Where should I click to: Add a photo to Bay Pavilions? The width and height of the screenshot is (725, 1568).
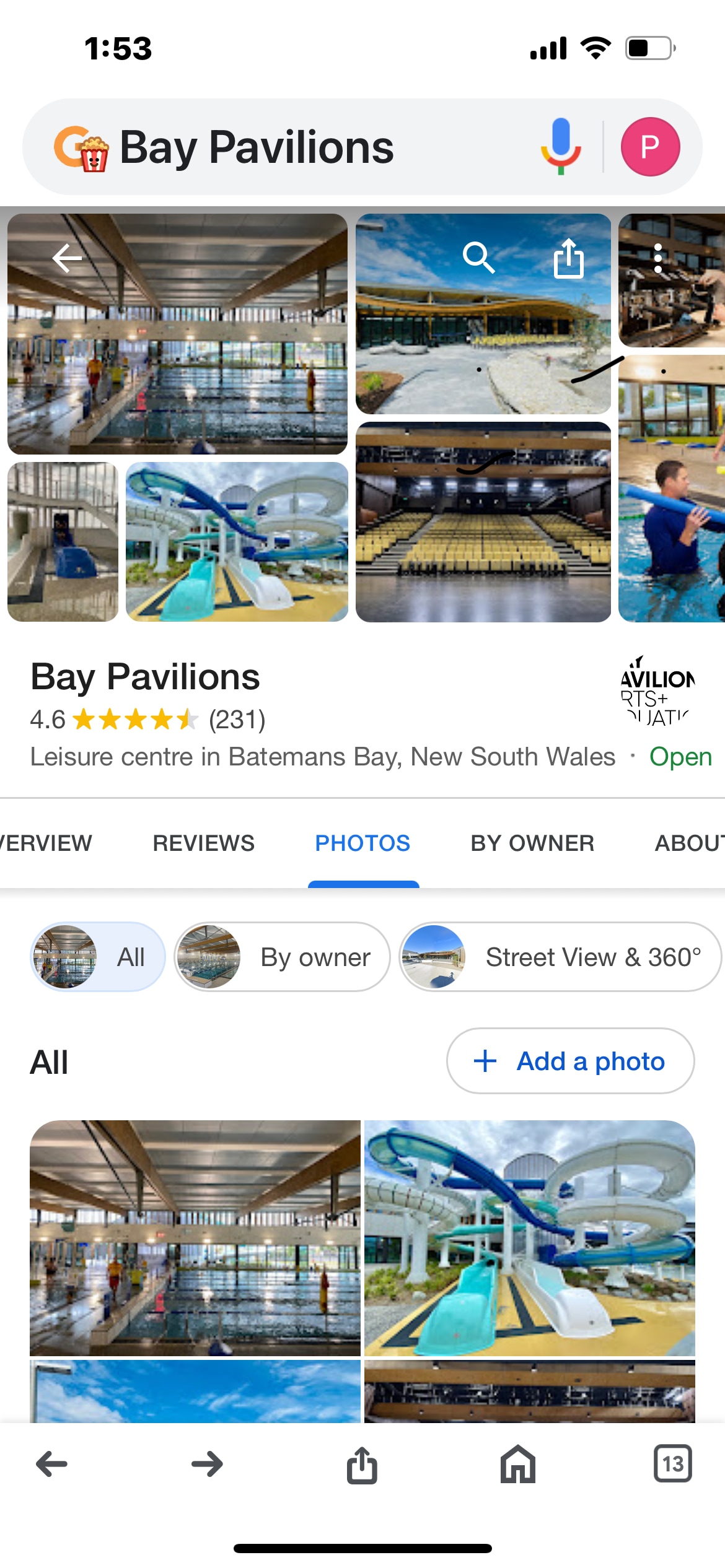[570, 1061]
